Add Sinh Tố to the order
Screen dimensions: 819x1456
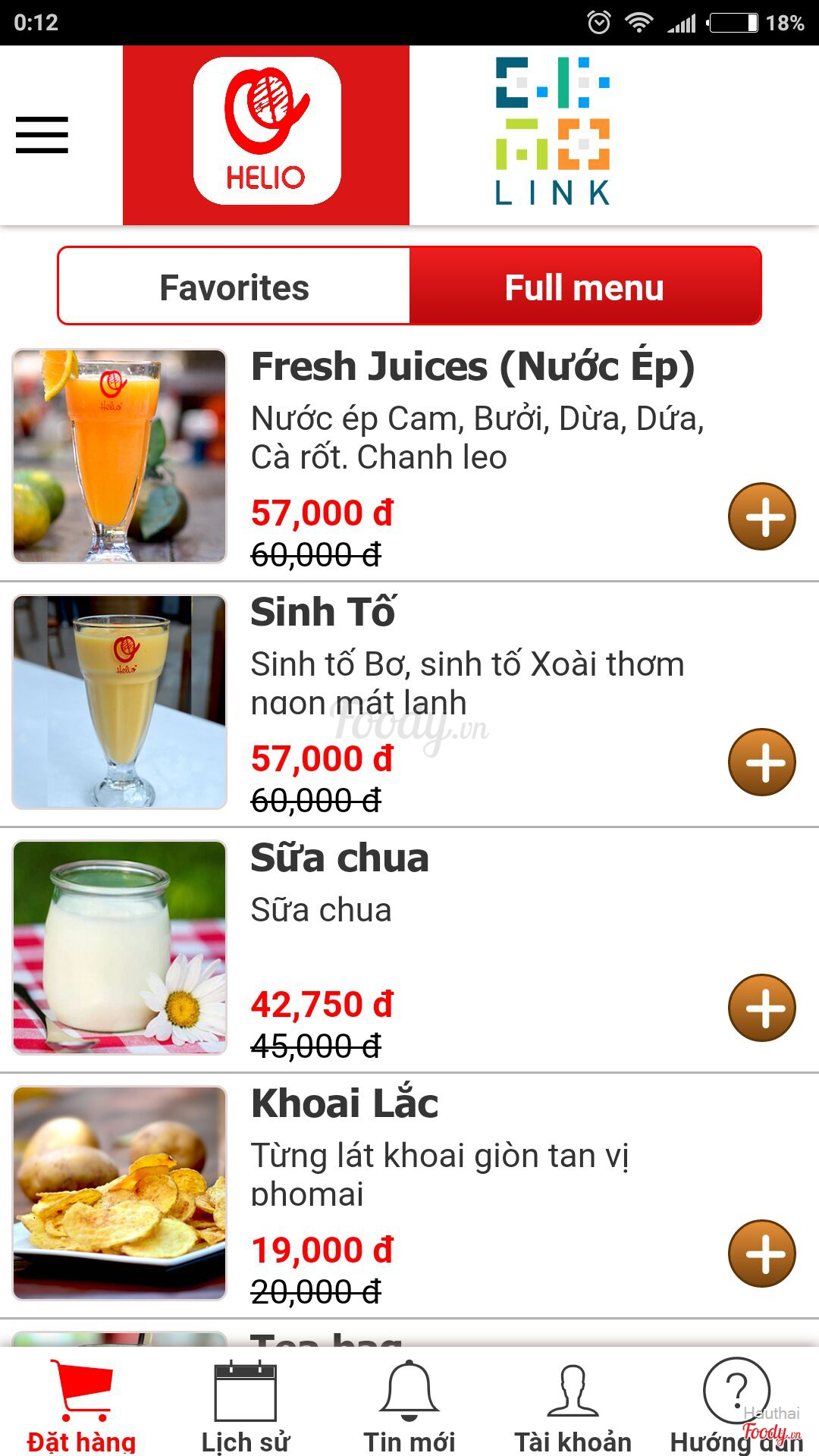point(761,762)
